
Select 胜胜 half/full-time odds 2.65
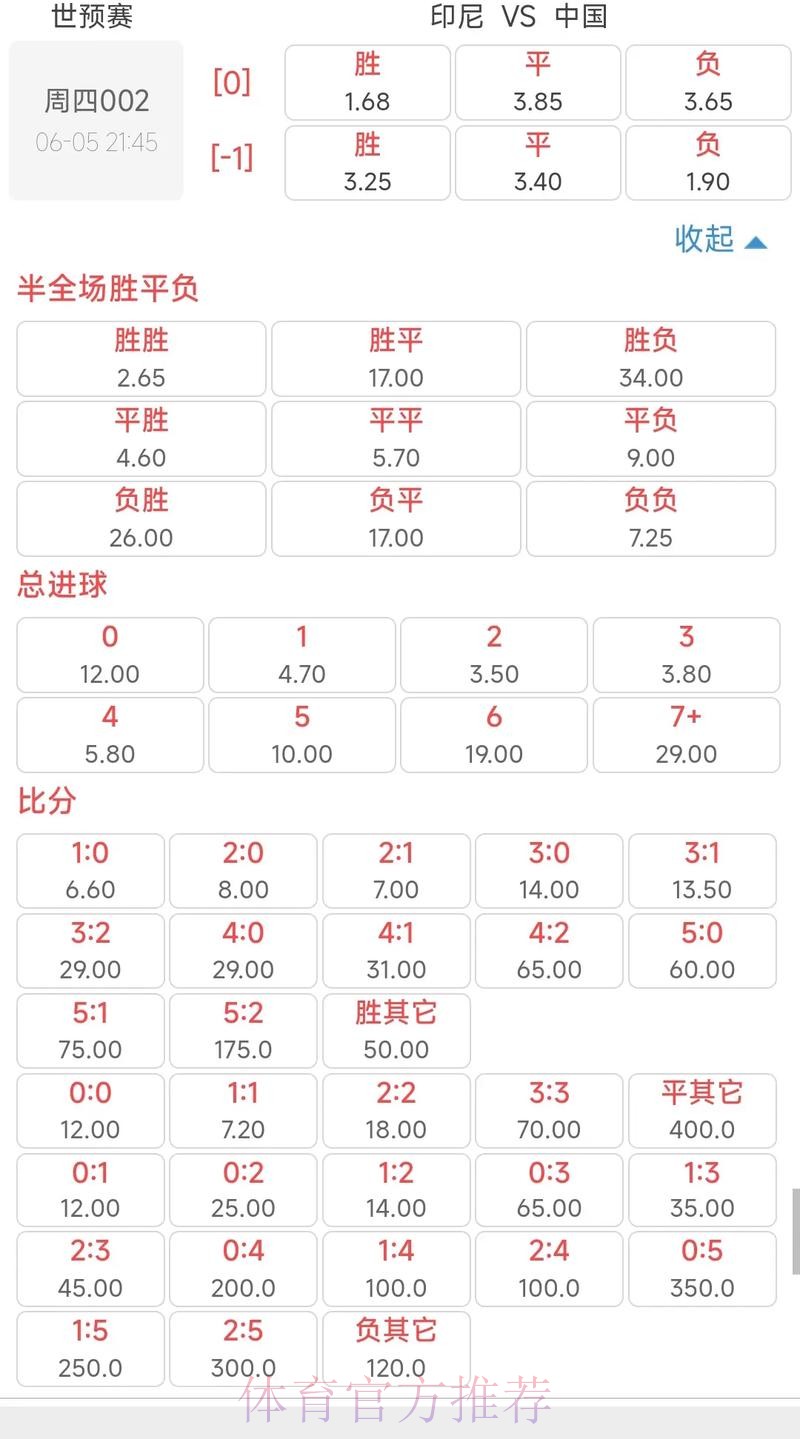point(140,358)
